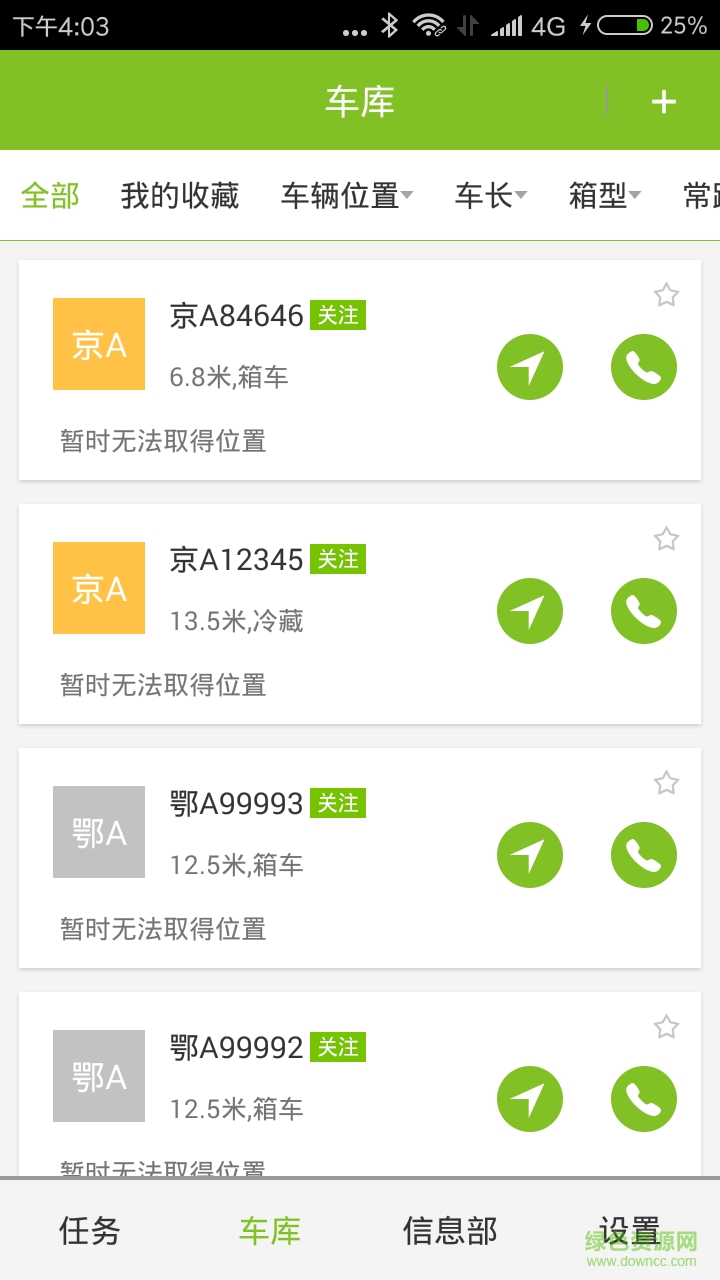This screenshot has height=1280, width=720.
Task: Switch to 我的收藏 tab
Action: [x=180, y=196]
